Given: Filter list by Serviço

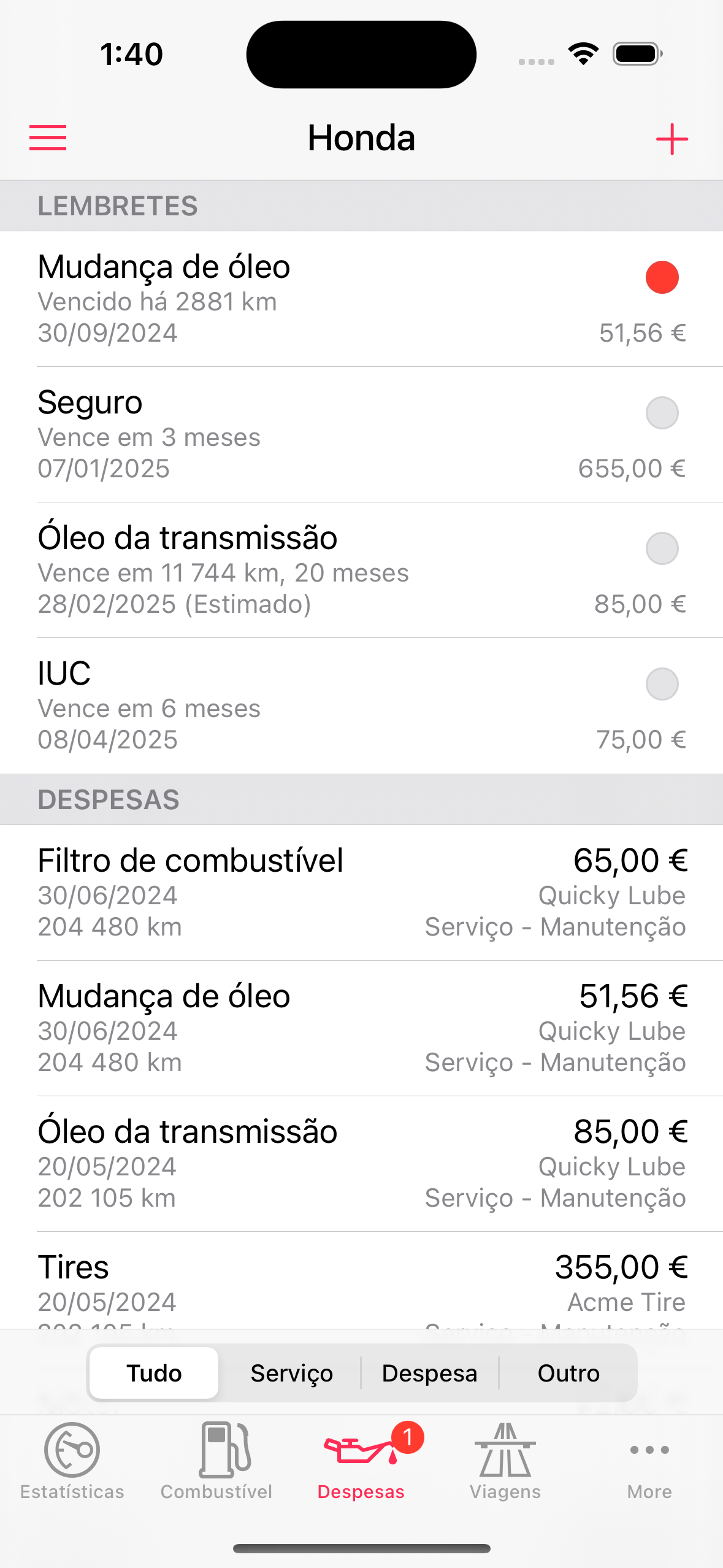Looking at the screenshot, I should (292, 1373).
